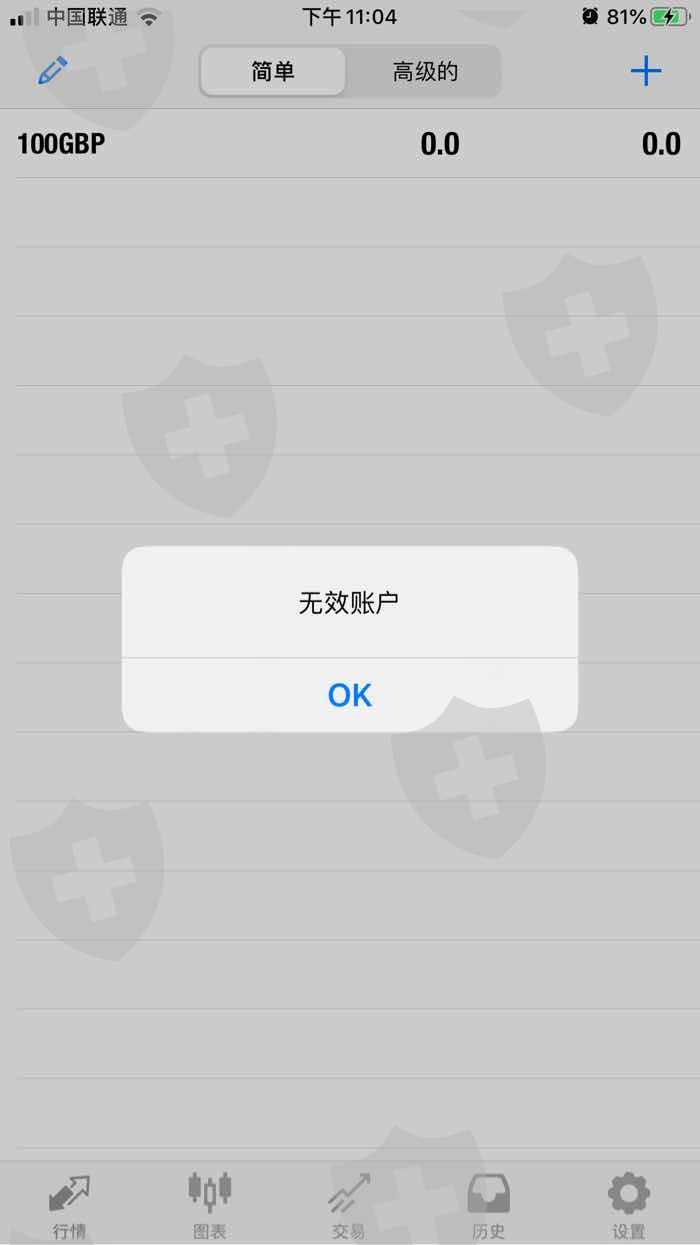Open the 设置 tab
700x1245 pixels.
point(629,1205)
